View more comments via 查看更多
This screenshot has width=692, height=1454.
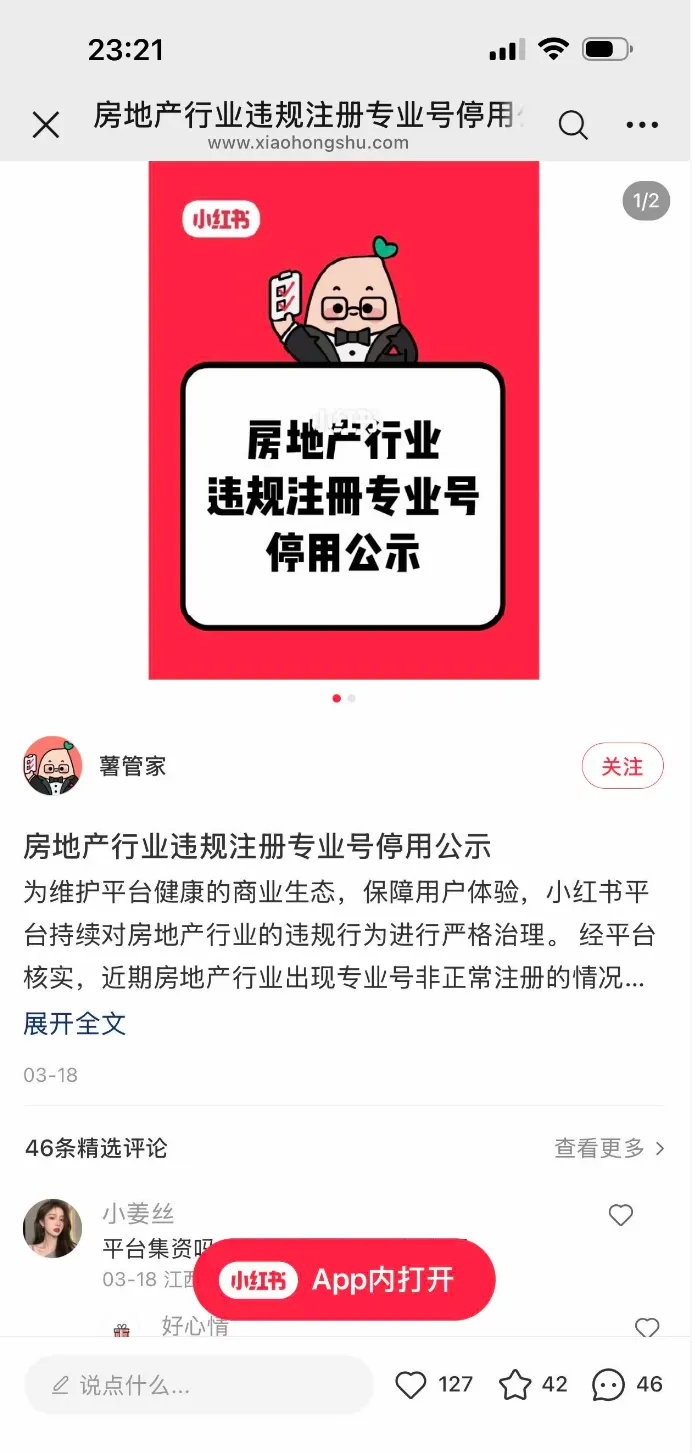point(609,1148)
